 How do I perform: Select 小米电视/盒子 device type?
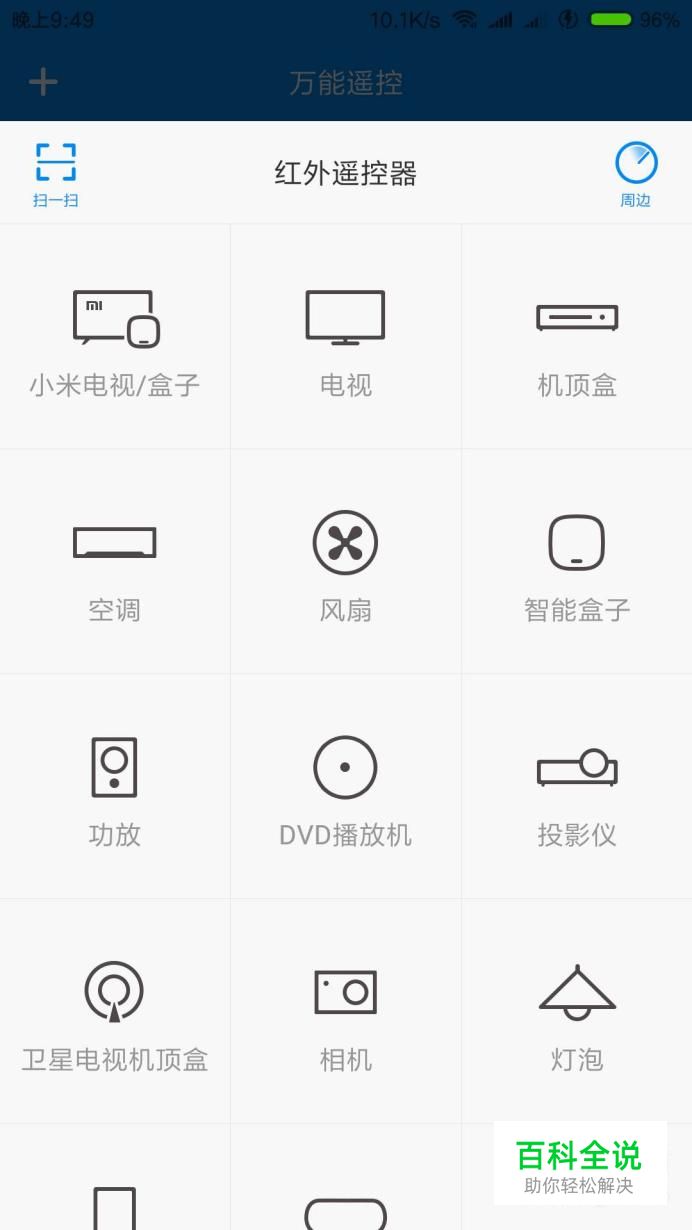tap(115, 337)
